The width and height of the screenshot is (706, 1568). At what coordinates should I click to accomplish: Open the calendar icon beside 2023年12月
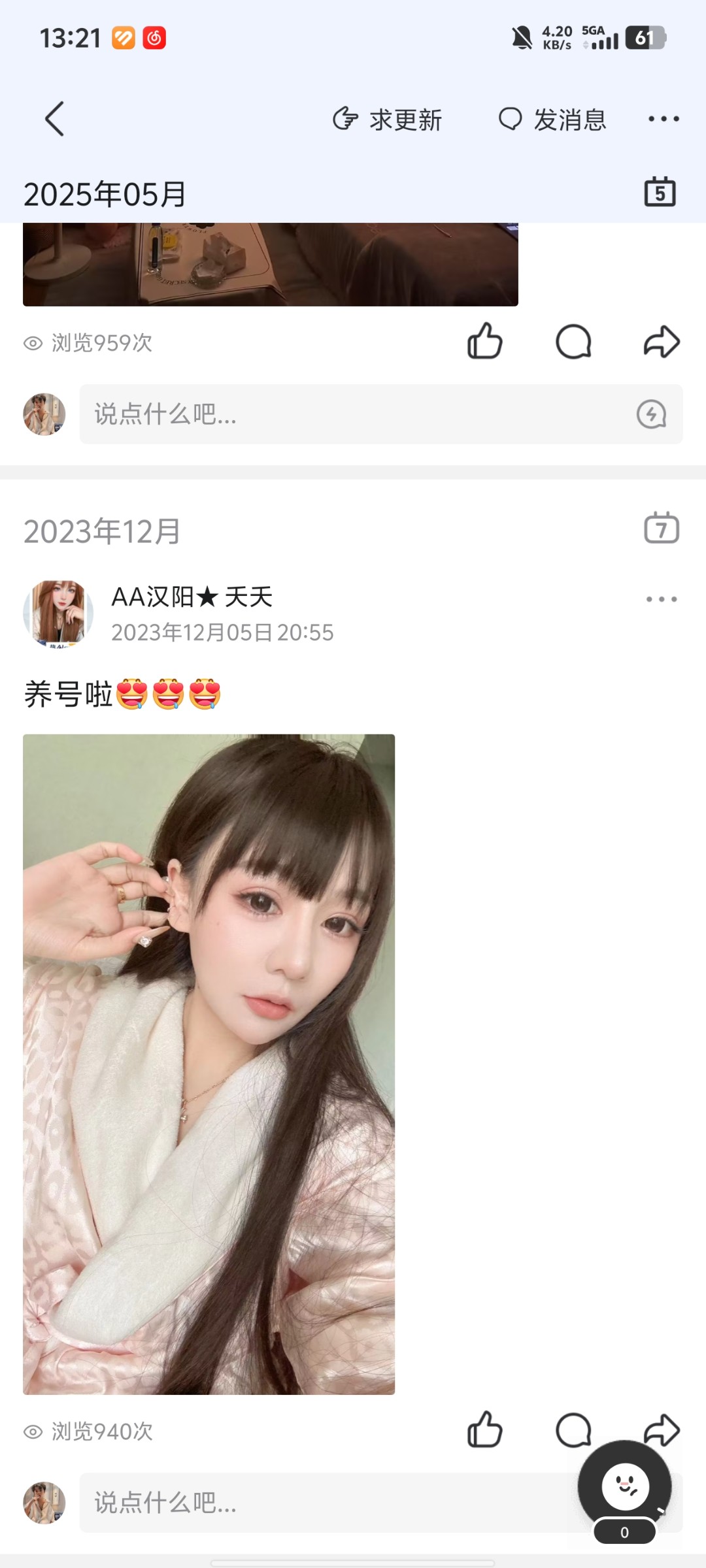click(661, 529)
